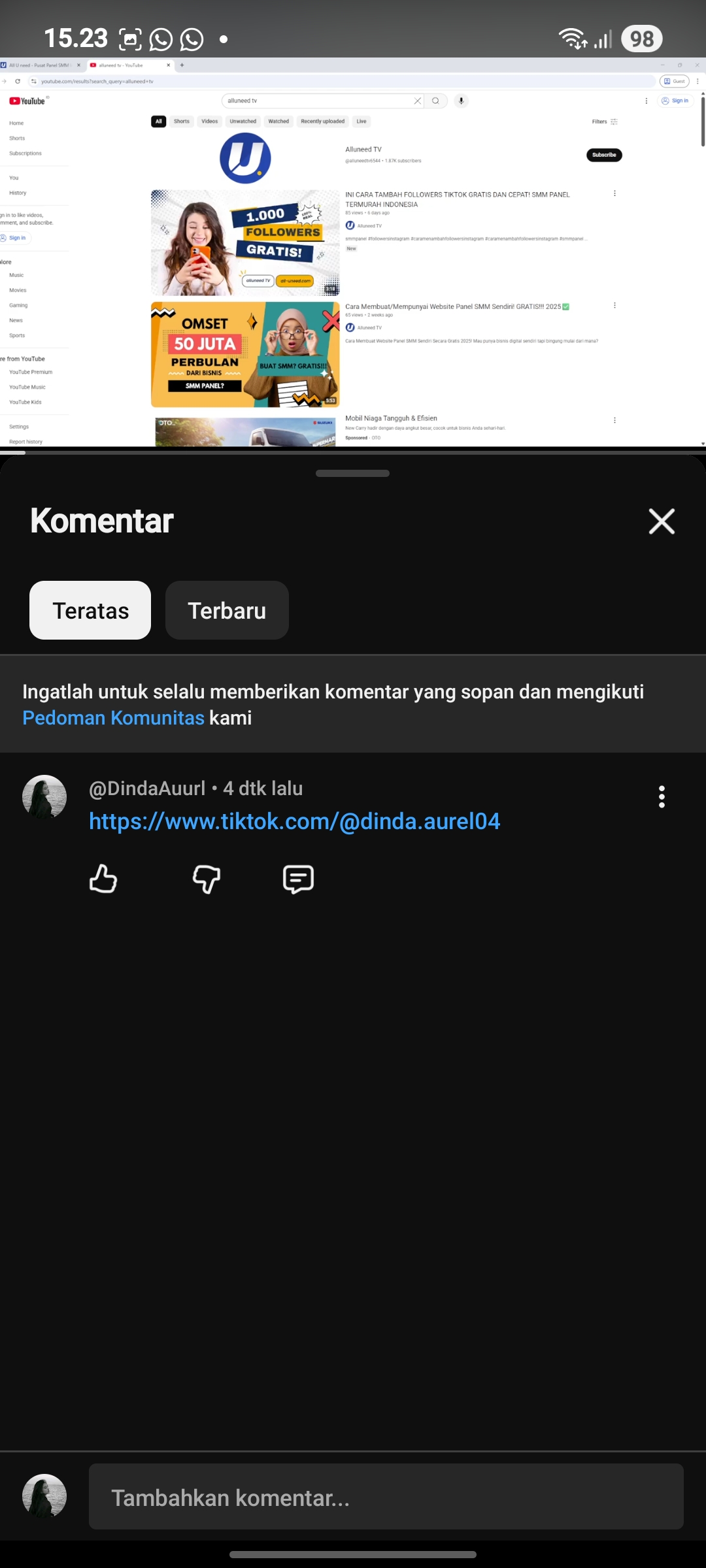Viewport: 706px width, 1568px height.
Task: Open DindaAuurl's profile picture in the comment
Action: pos(44,797)
